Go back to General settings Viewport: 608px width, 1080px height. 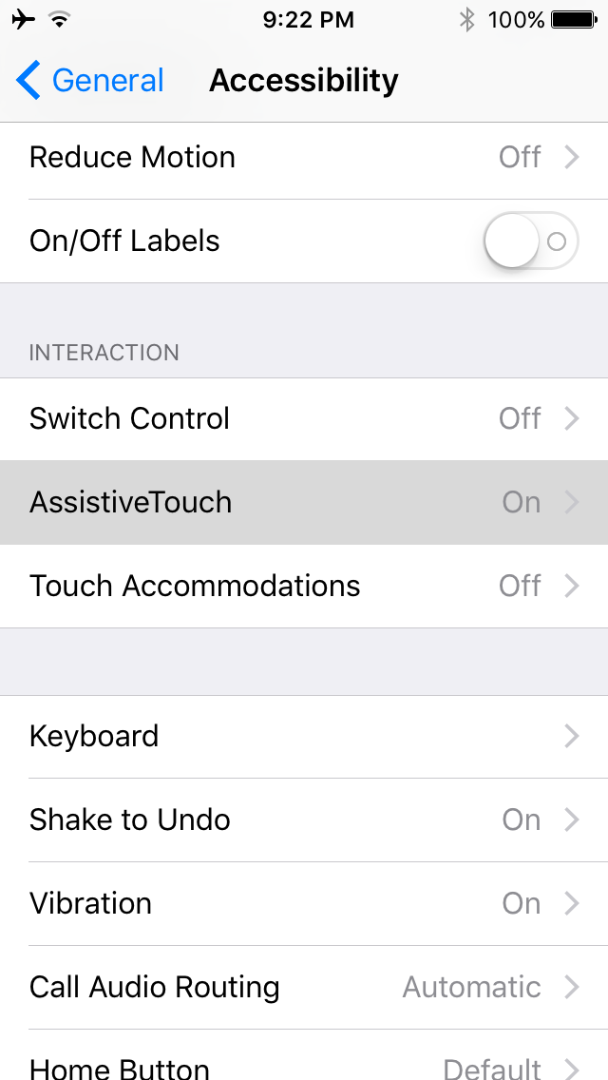90,80
